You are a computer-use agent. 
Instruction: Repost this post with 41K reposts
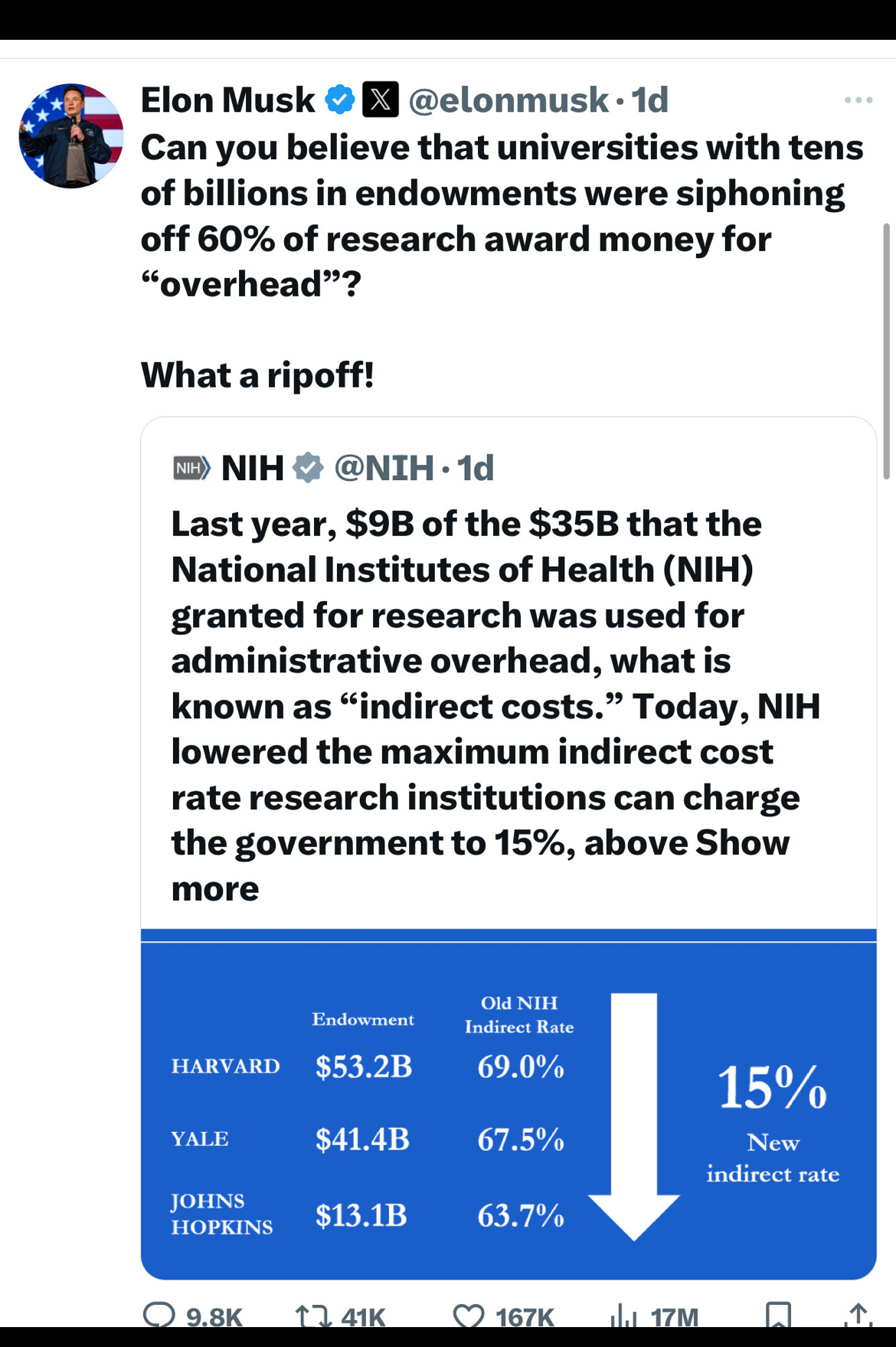(313, 1315)
